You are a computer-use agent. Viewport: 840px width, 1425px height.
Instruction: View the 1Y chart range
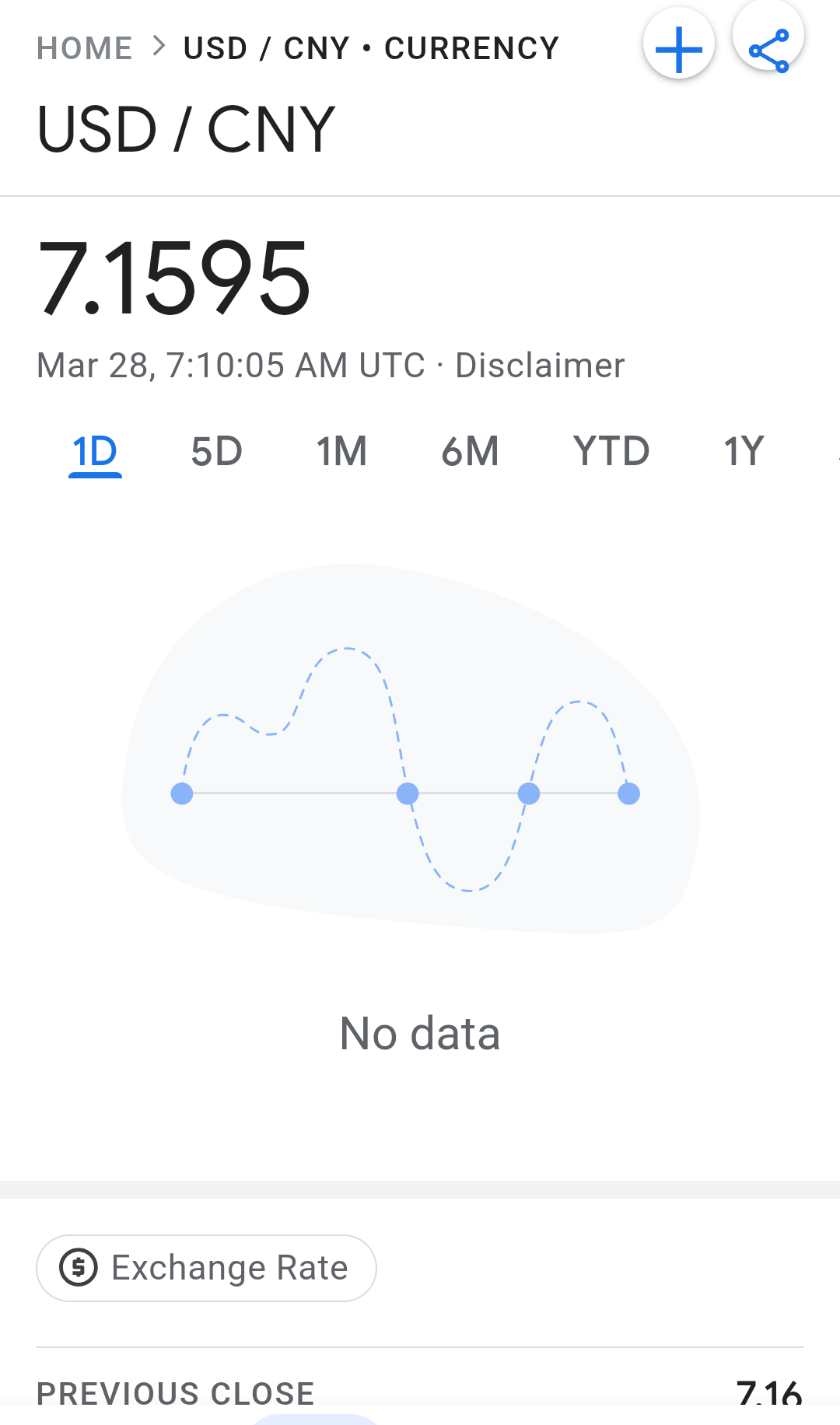pyautogui.click(x=744, y=451)
